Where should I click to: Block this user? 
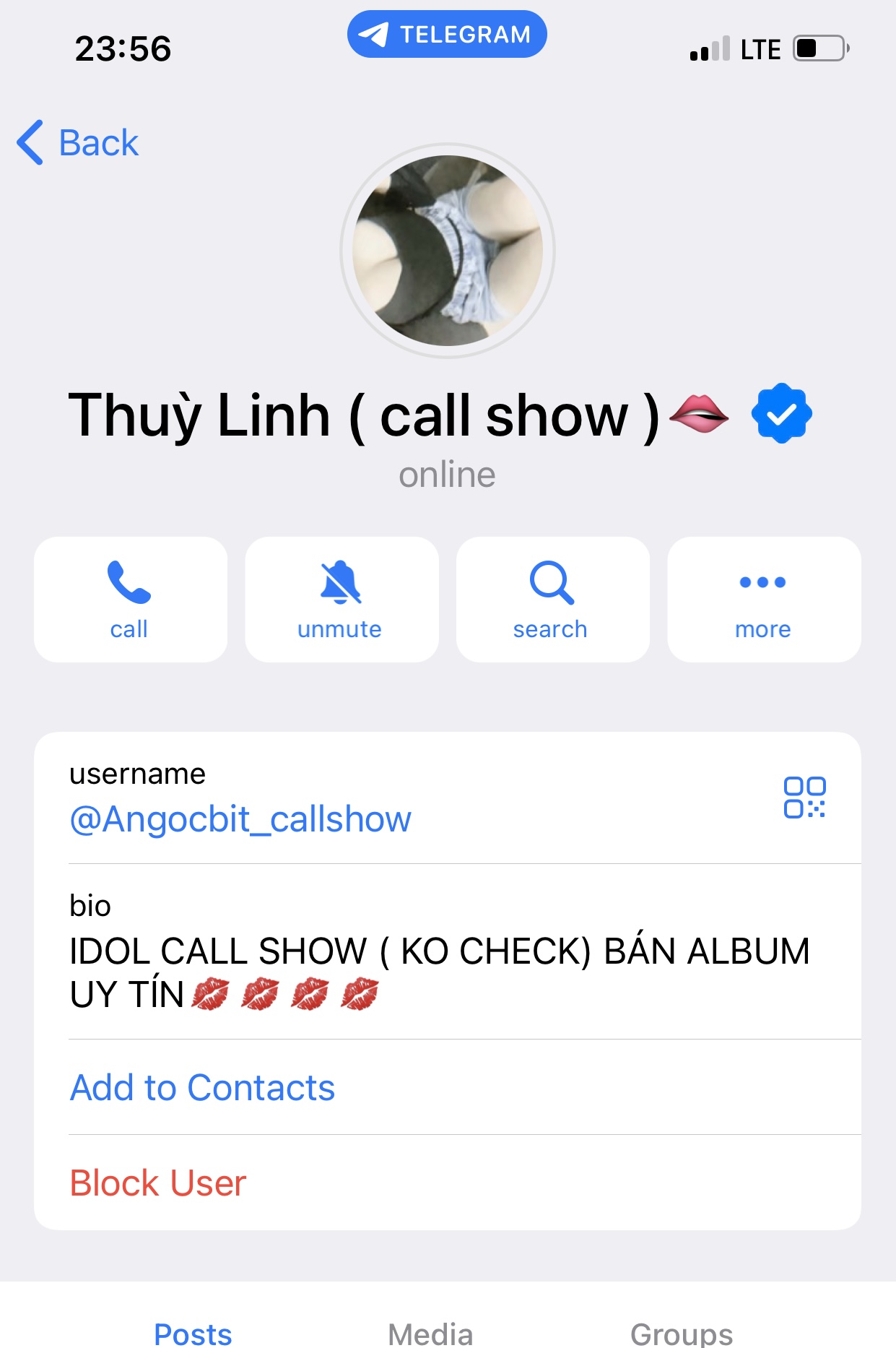[158, 1183]
